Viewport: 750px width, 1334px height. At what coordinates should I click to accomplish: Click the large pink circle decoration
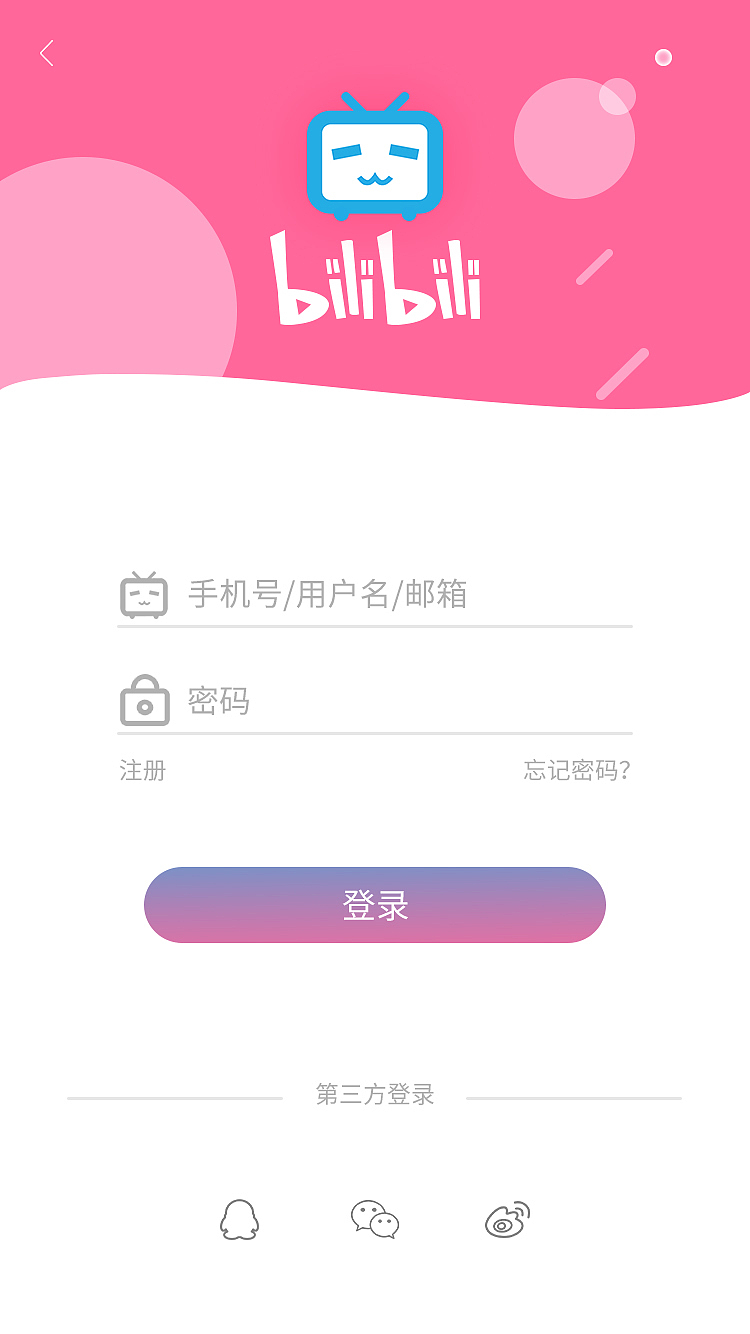coord(575,140)
